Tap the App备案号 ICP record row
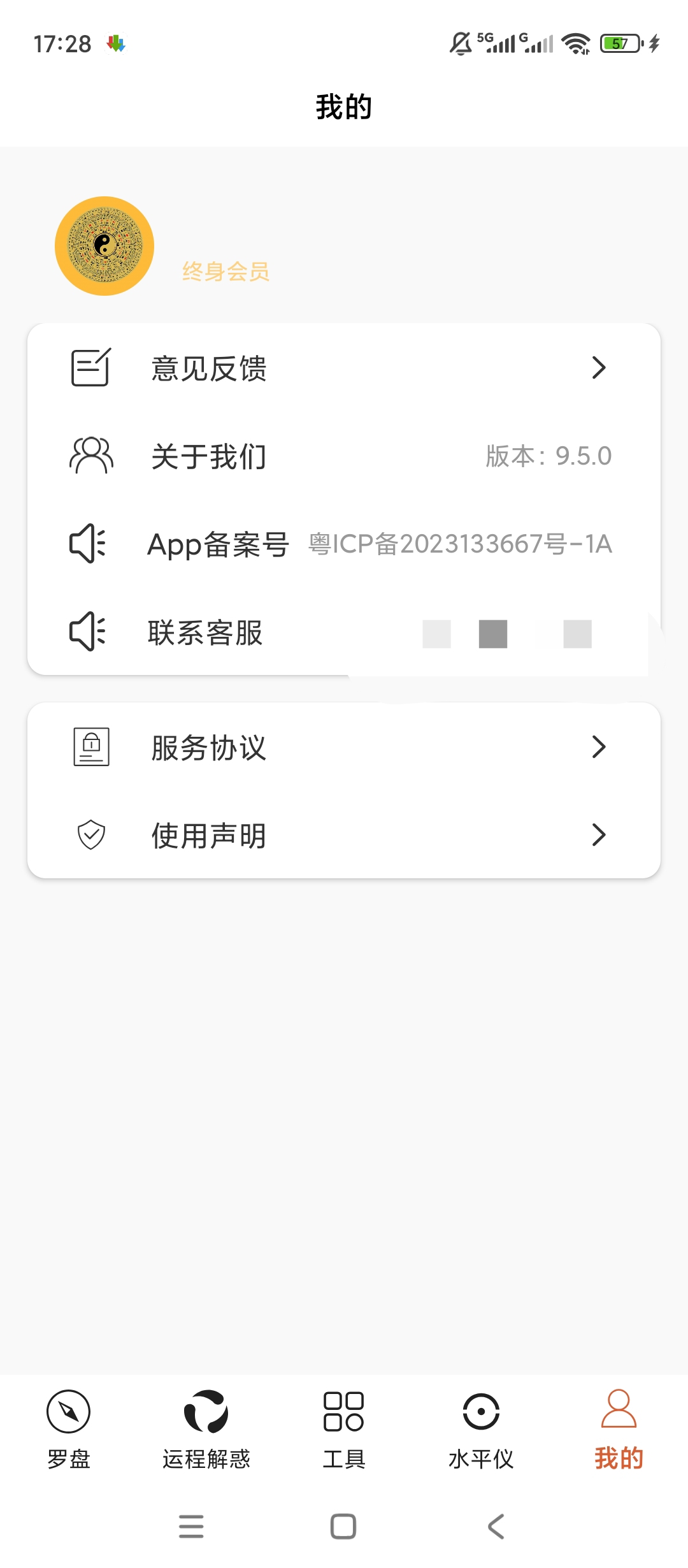Viewport: 688px width, 1568px height. click(x=344, y=544)
